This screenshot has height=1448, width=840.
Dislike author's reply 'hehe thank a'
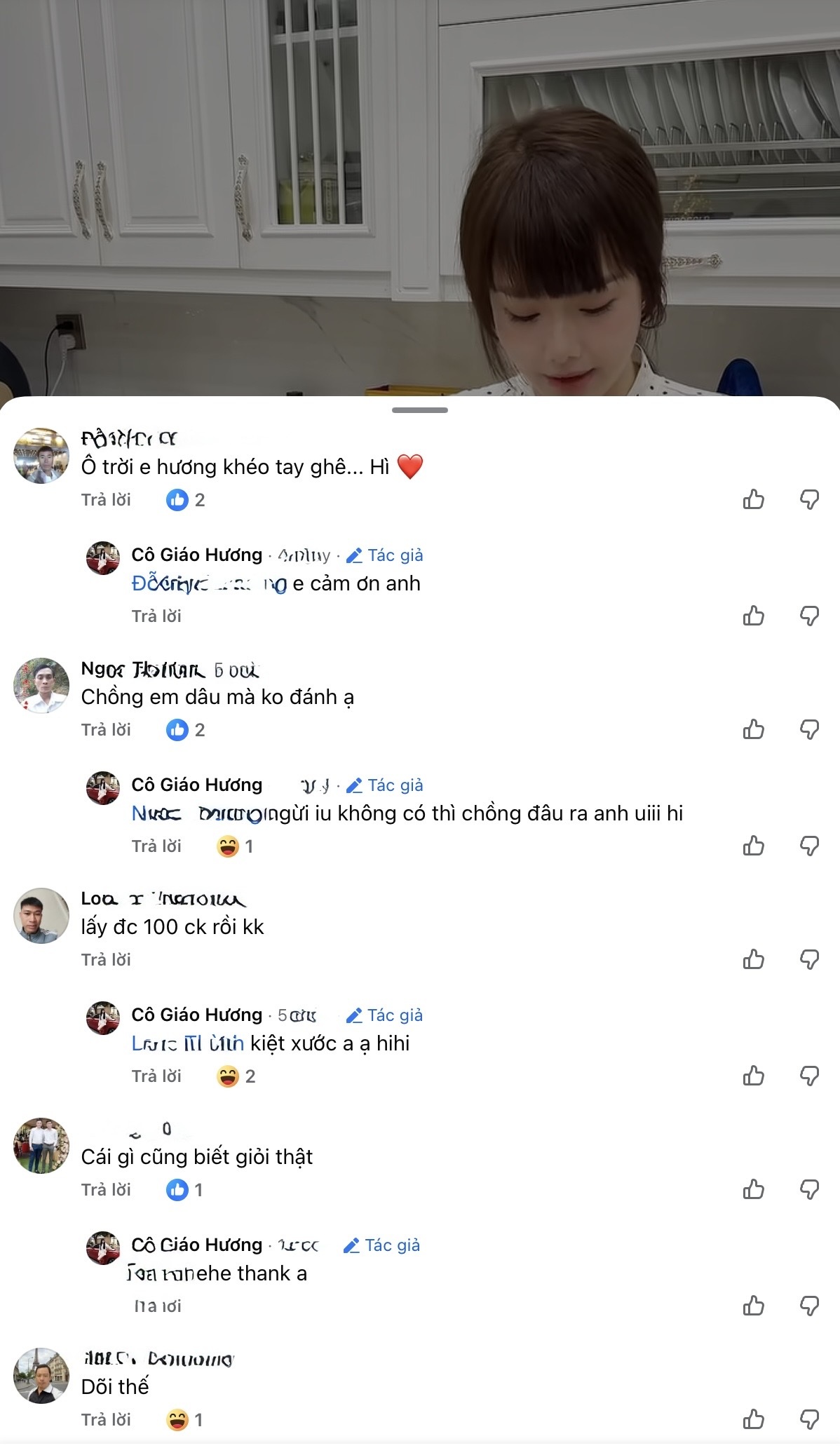point(809,1306)
